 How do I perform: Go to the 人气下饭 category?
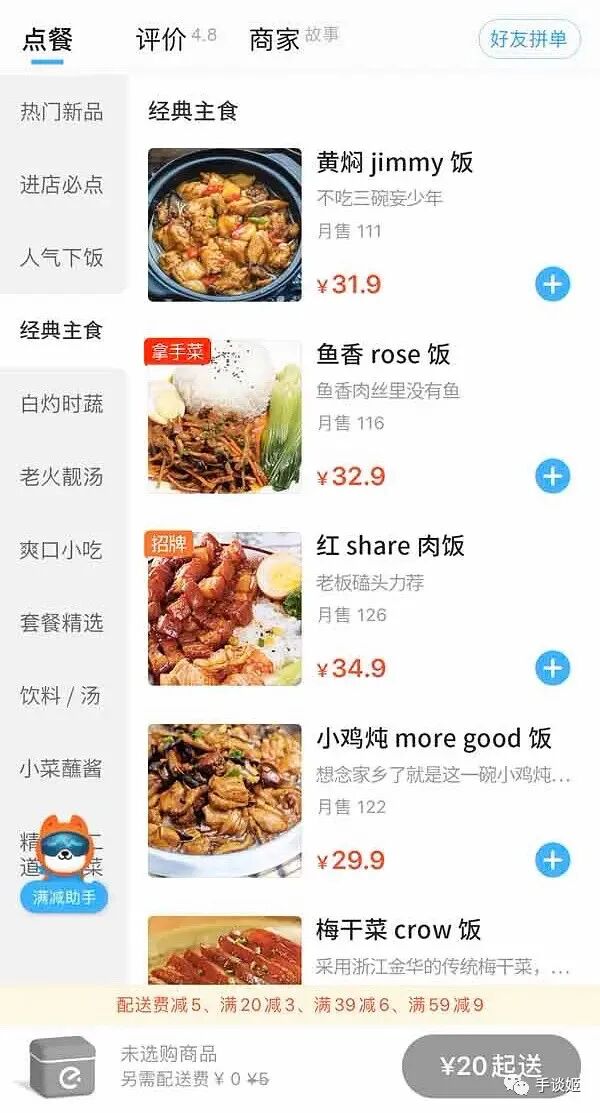click(x=62, y=258)
